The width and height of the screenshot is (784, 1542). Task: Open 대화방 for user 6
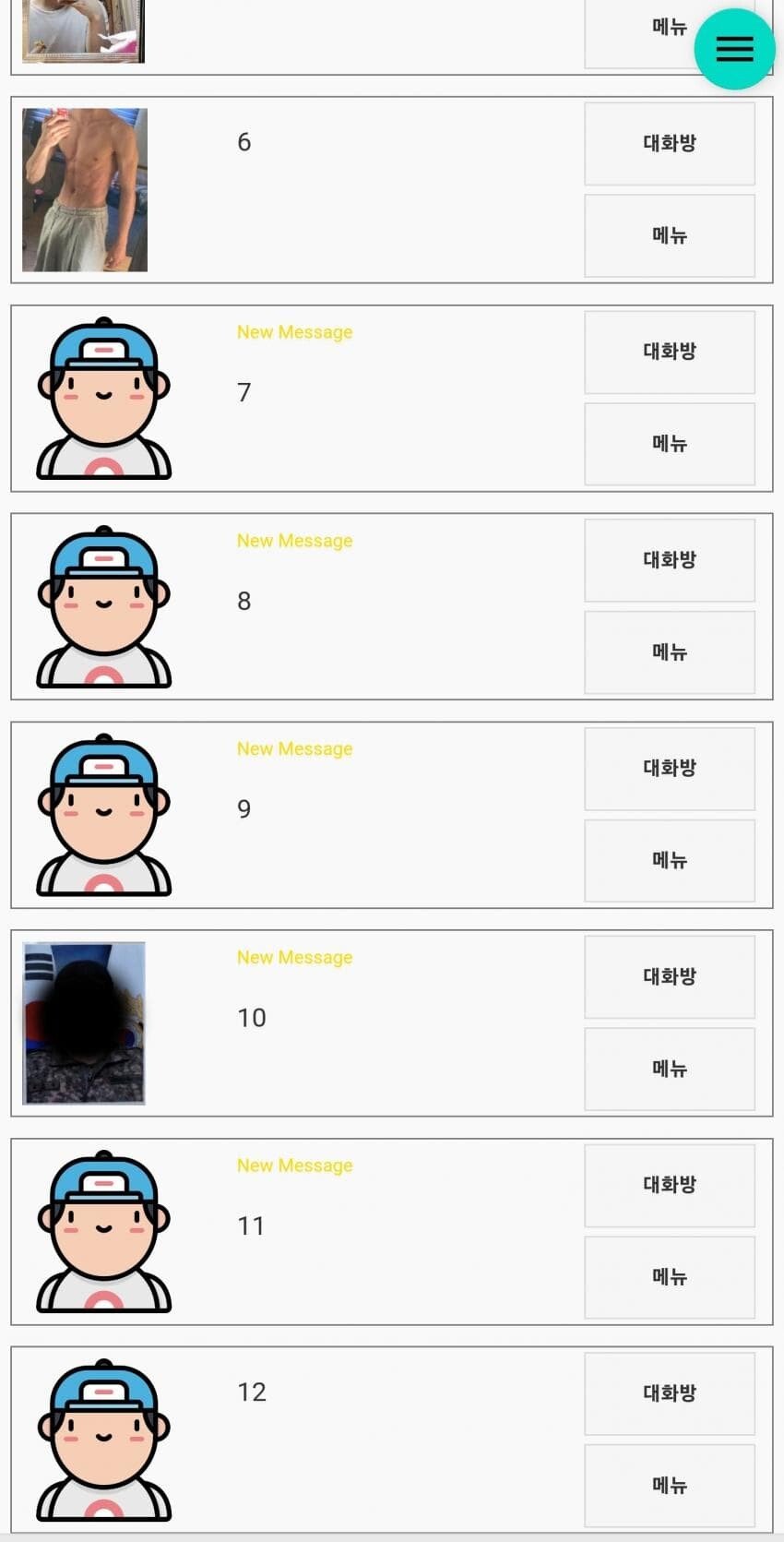[670, 143]
